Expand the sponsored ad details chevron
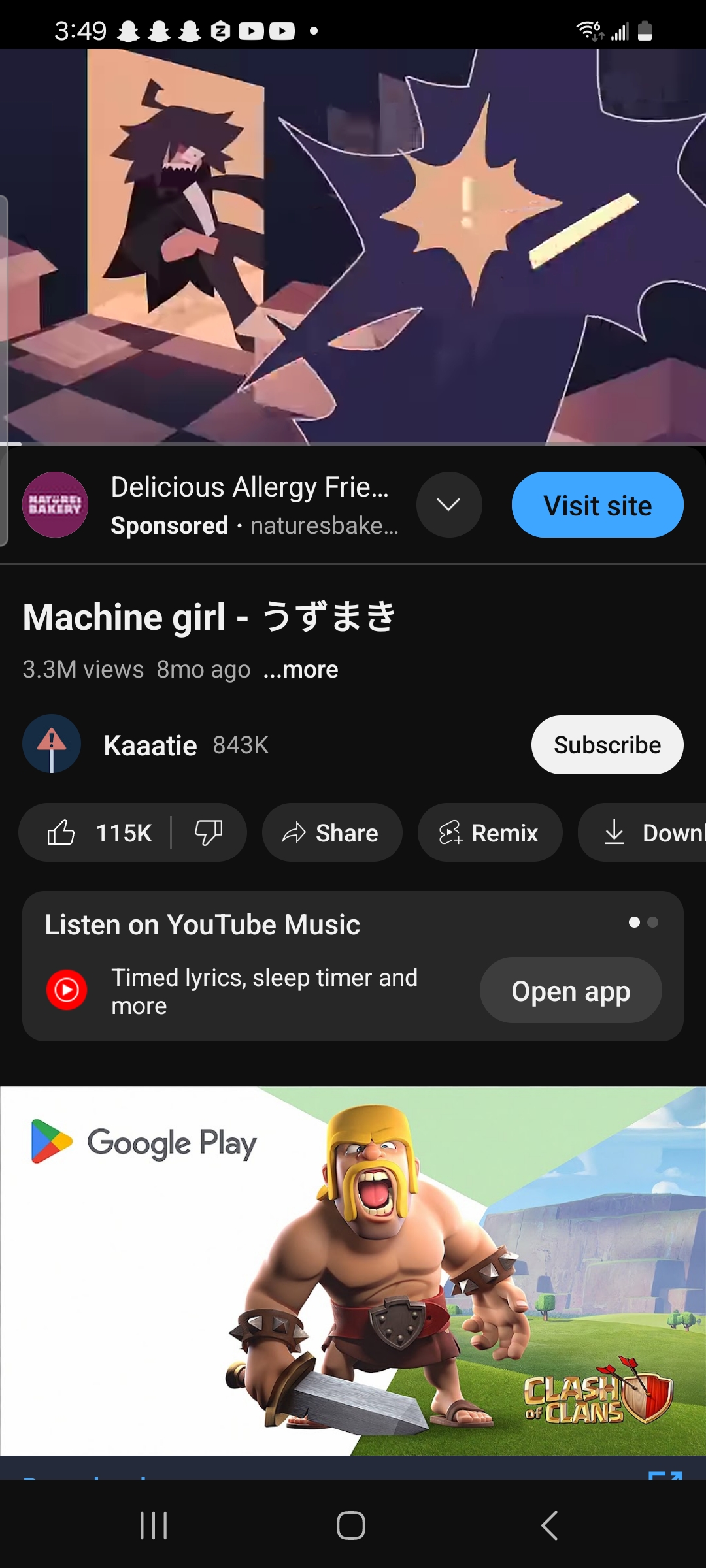Image resolution: width=706 pixels, height=1568 pixels. click(449, 505)
